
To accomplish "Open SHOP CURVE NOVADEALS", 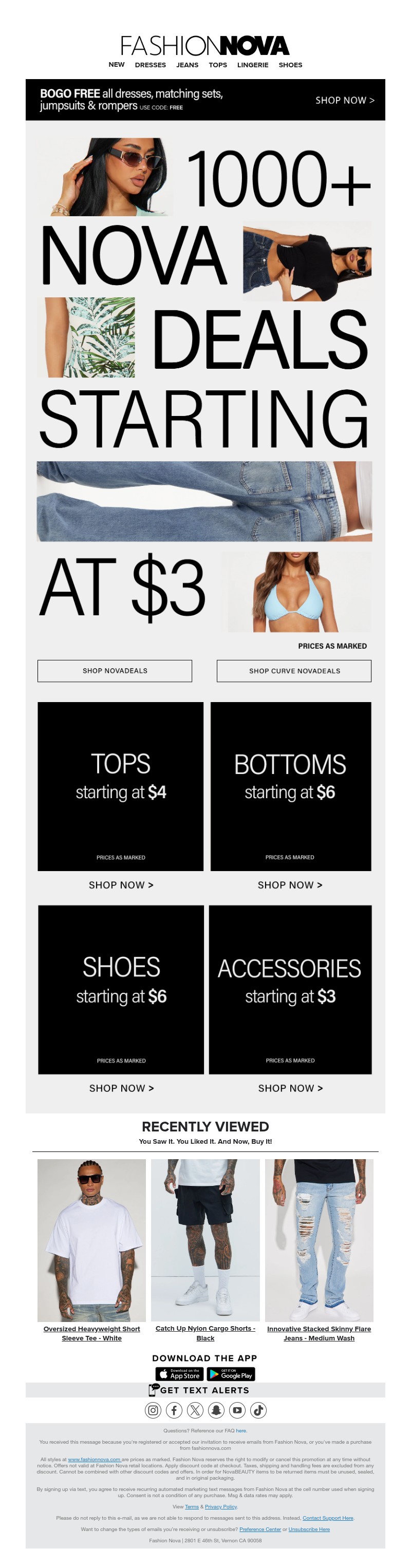I will coord(294,671).
